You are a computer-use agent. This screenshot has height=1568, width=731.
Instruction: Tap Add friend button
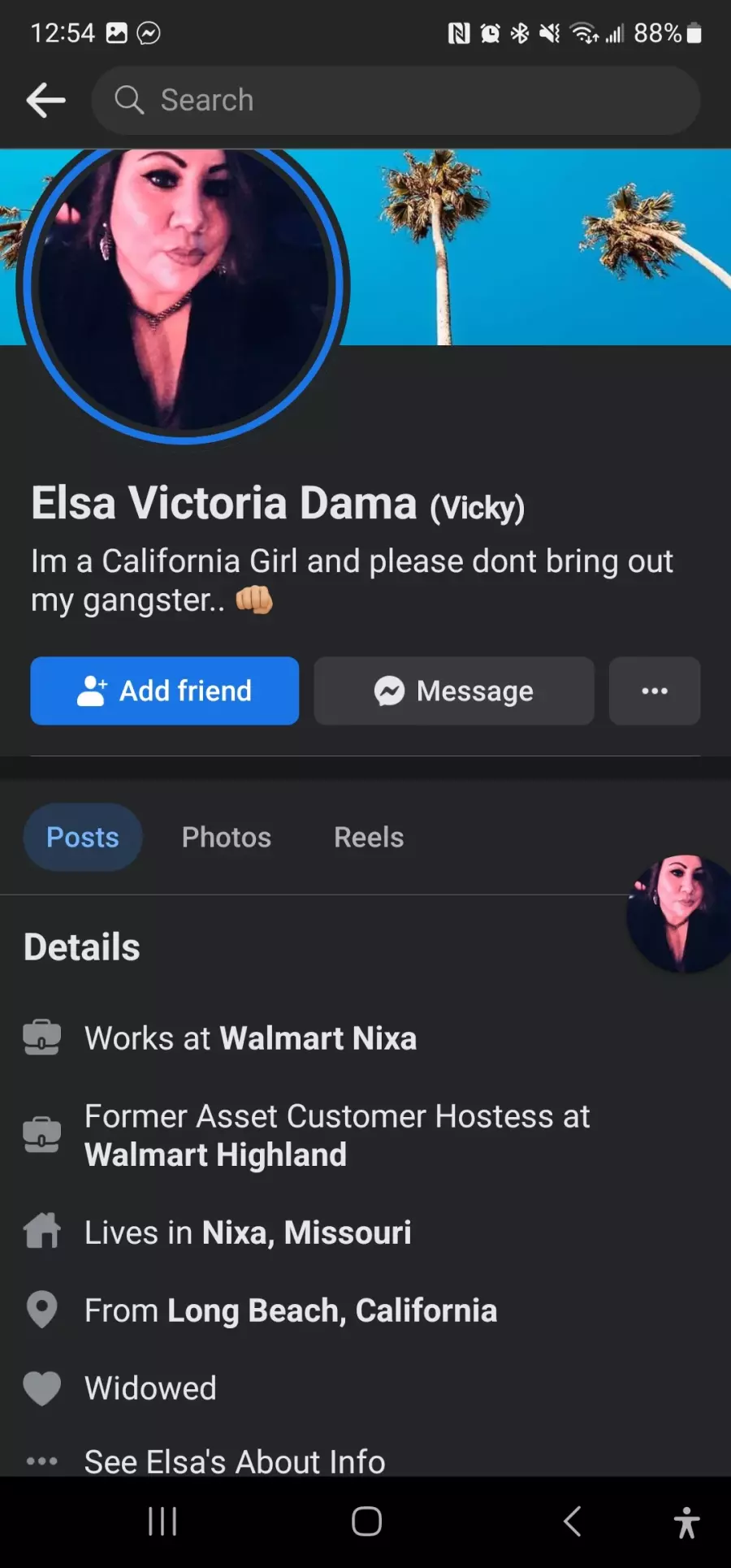165,691
